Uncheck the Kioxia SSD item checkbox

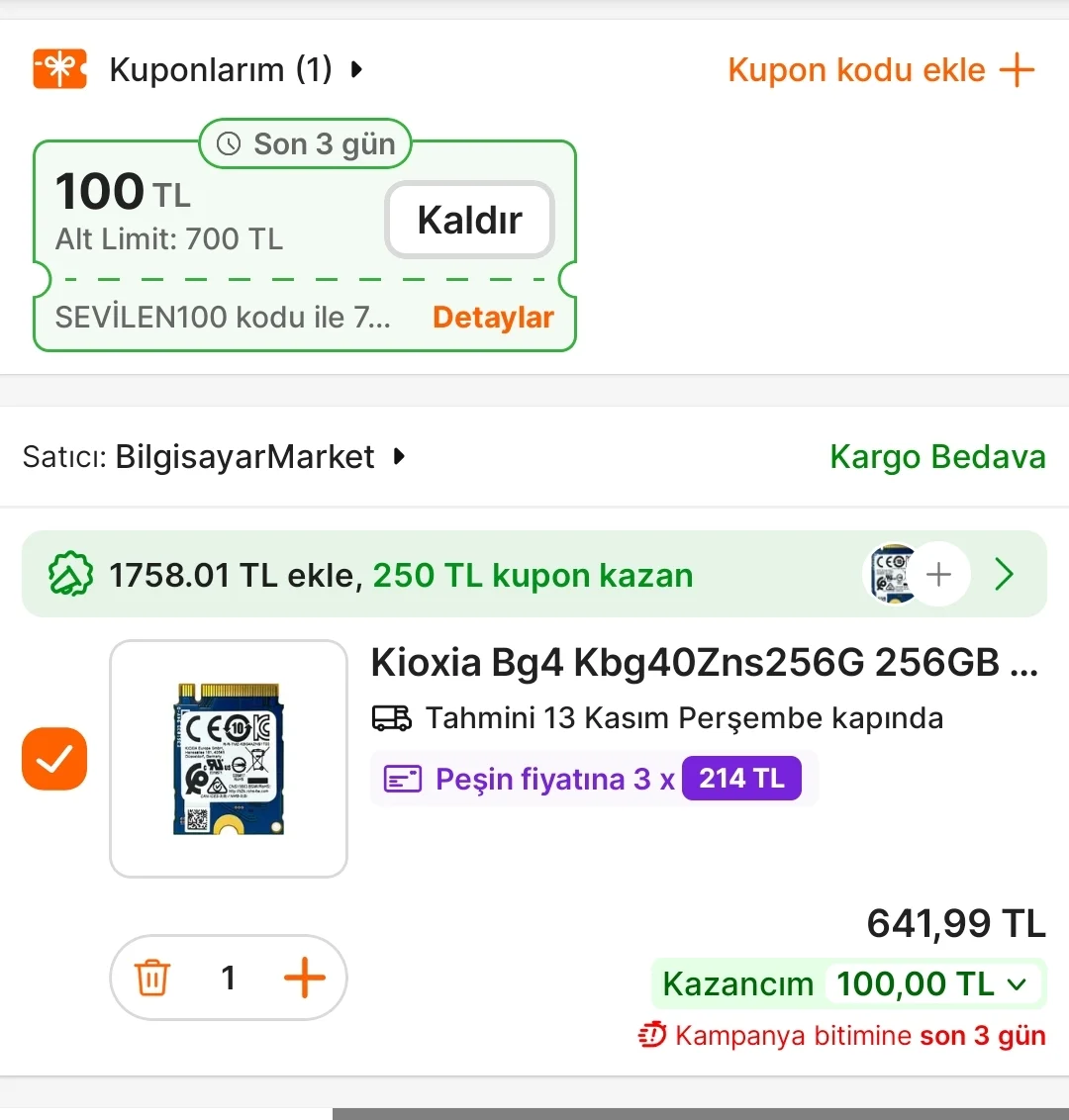pyautogui.click(x=54, y=759)
